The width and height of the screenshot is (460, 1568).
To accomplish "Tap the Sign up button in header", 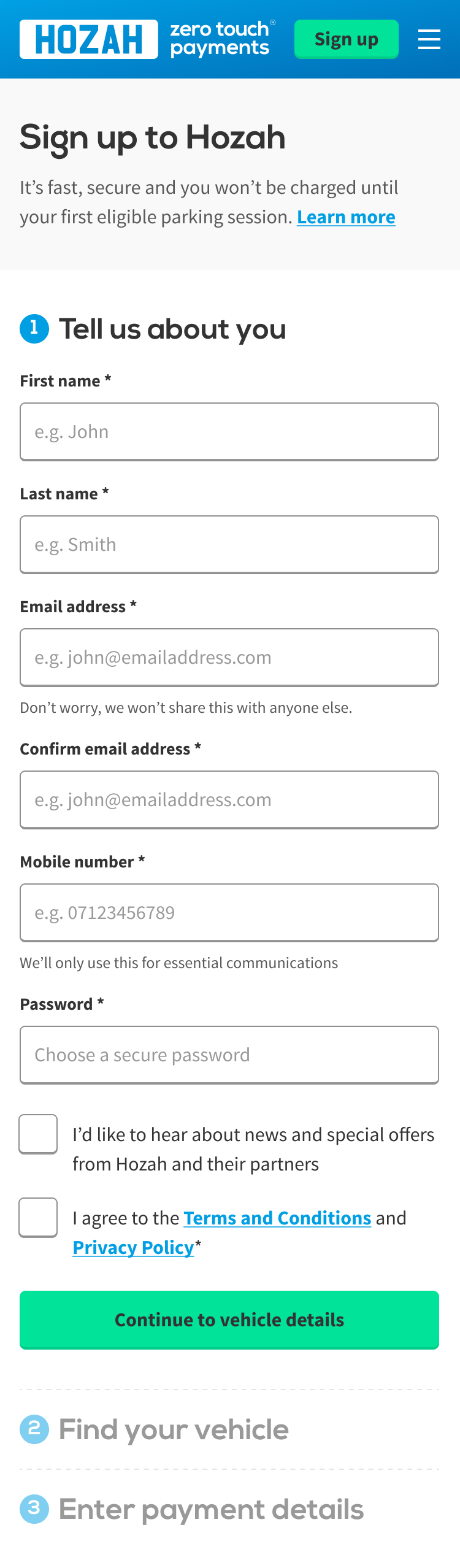I will (x=346, y=39).
